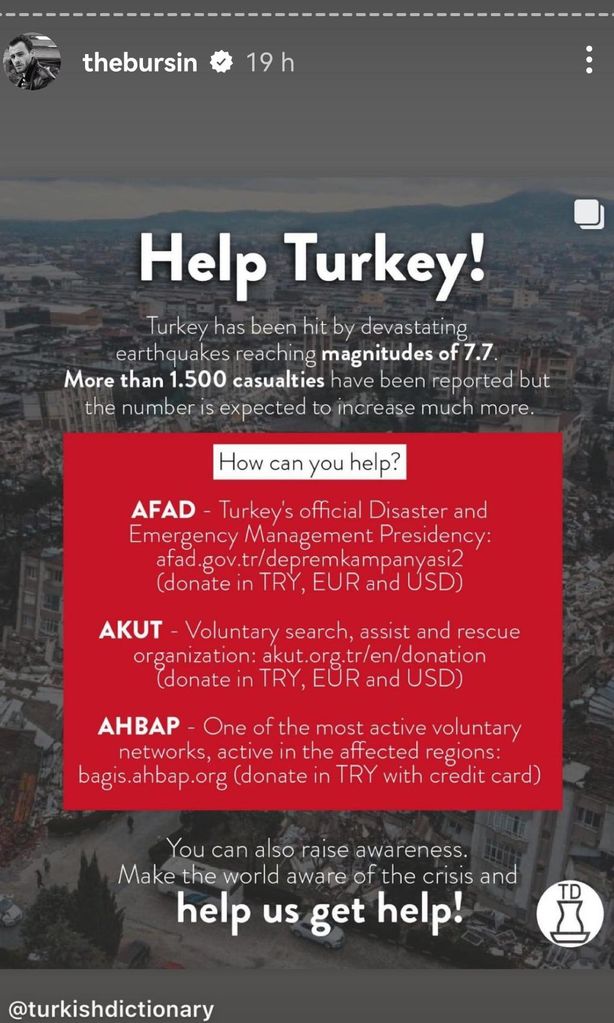This screenshot has height=1023, width=614.
Task: Open the theburstin username link
Action: click(143, 62)
